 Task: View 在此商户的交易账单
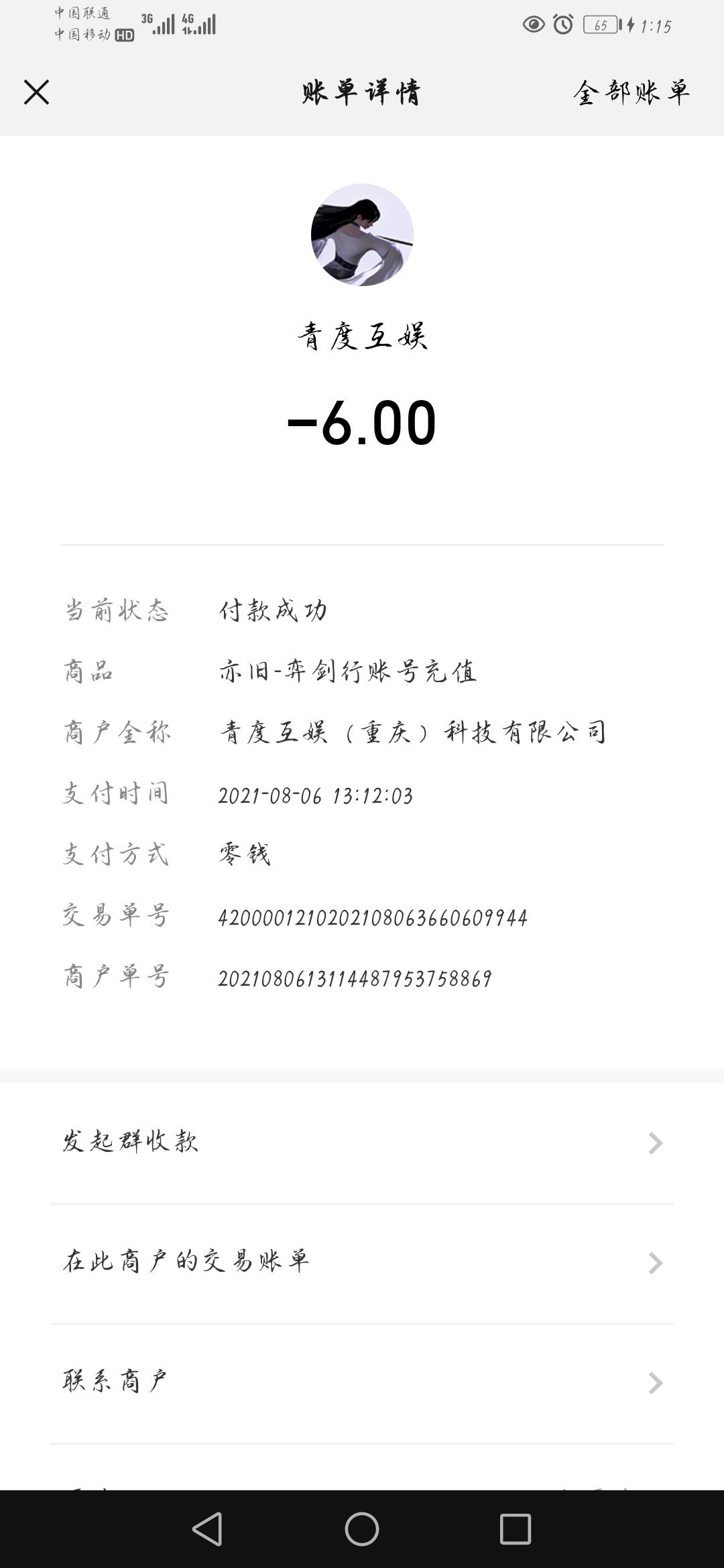pos(362,1262)
